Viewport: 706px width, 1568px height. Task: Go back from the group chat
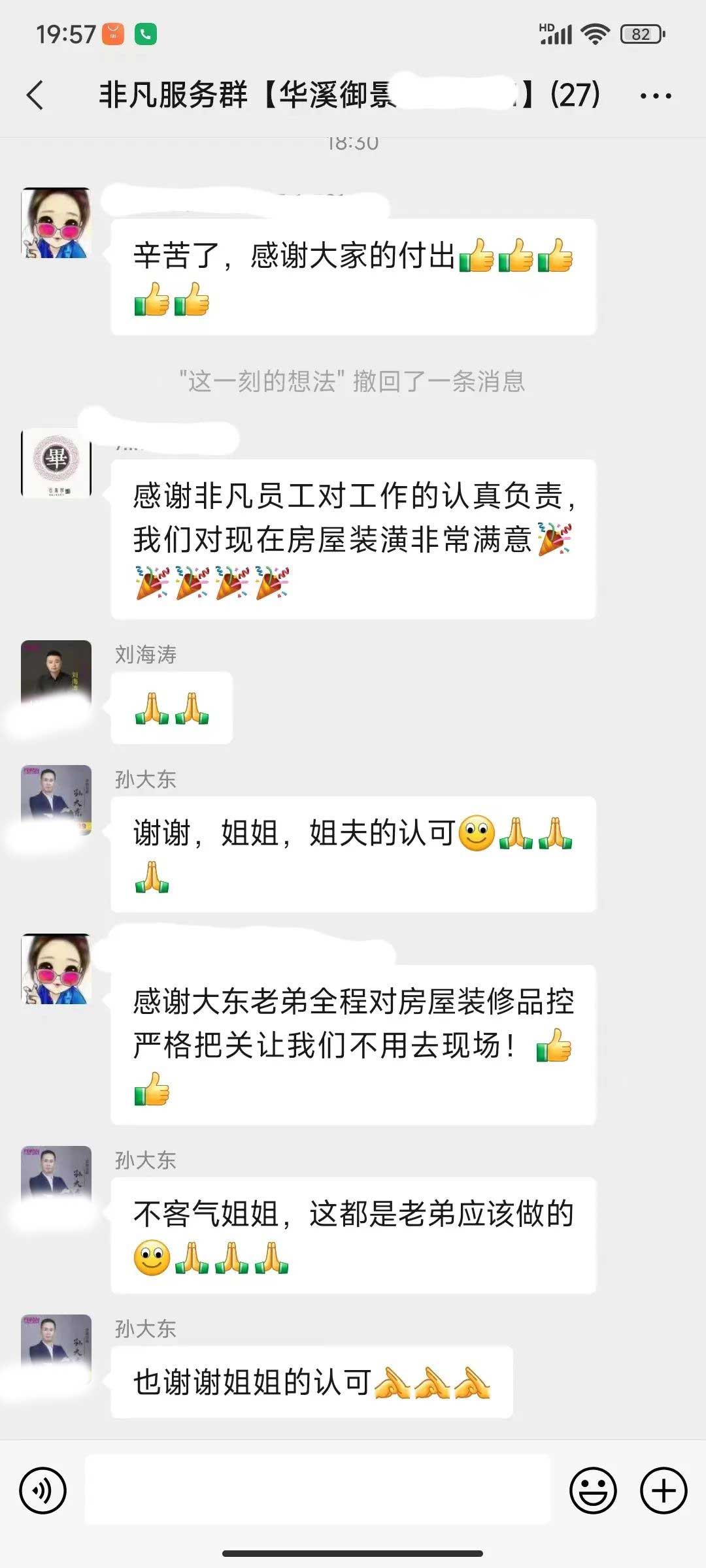point(36,95)
